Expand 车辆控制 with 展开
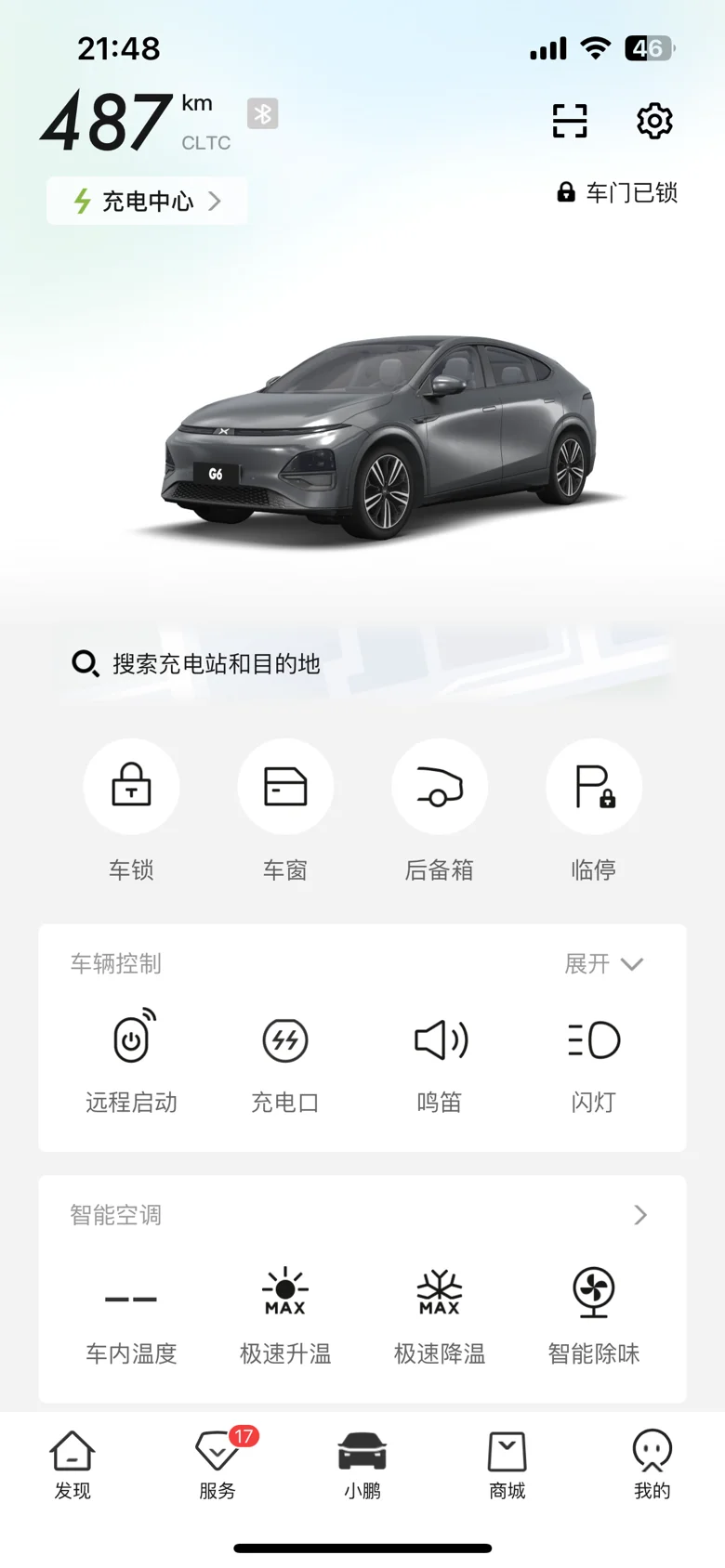725x1568 pixels. [x=604, y=964]
